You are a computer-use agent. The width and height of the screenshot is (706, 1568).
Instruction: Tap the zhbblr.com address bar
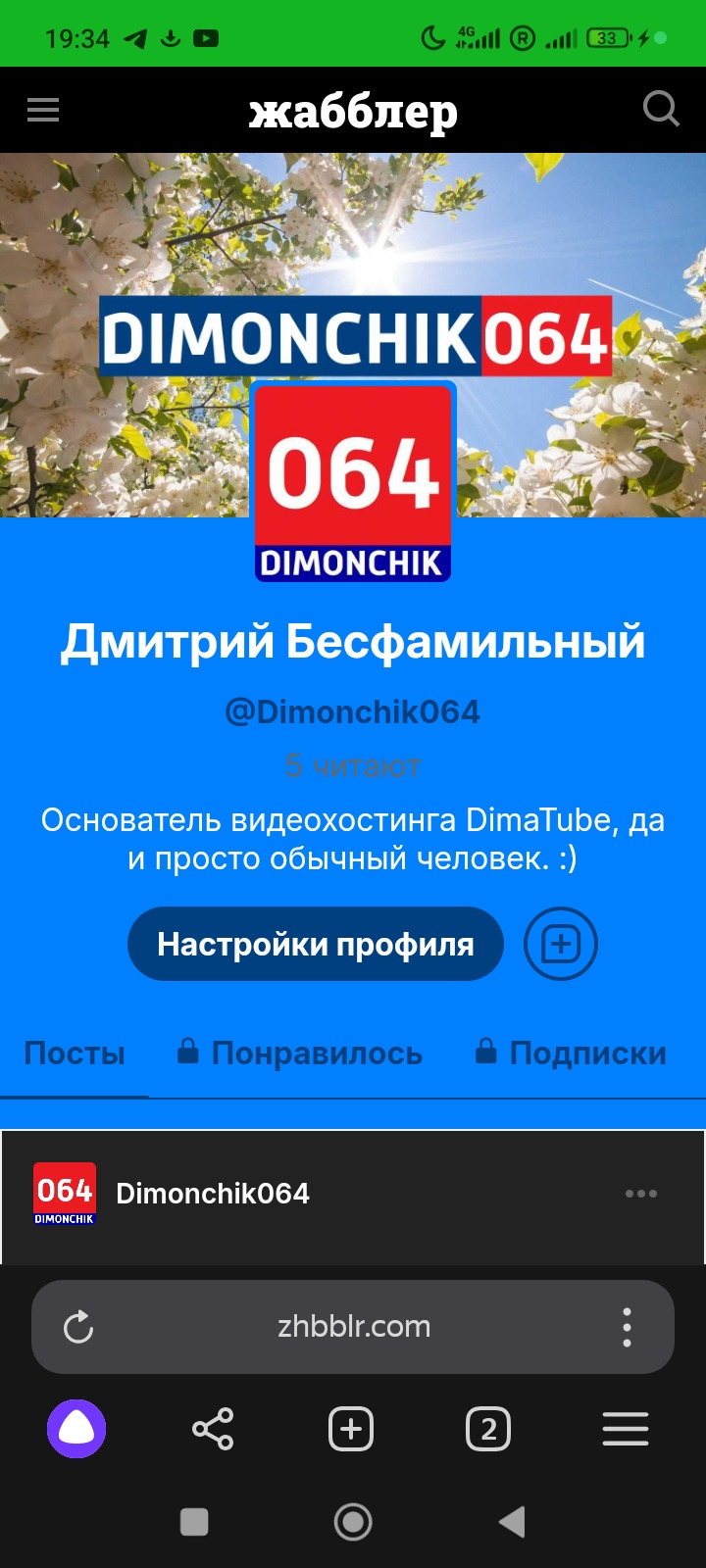tap(353, 1327)
